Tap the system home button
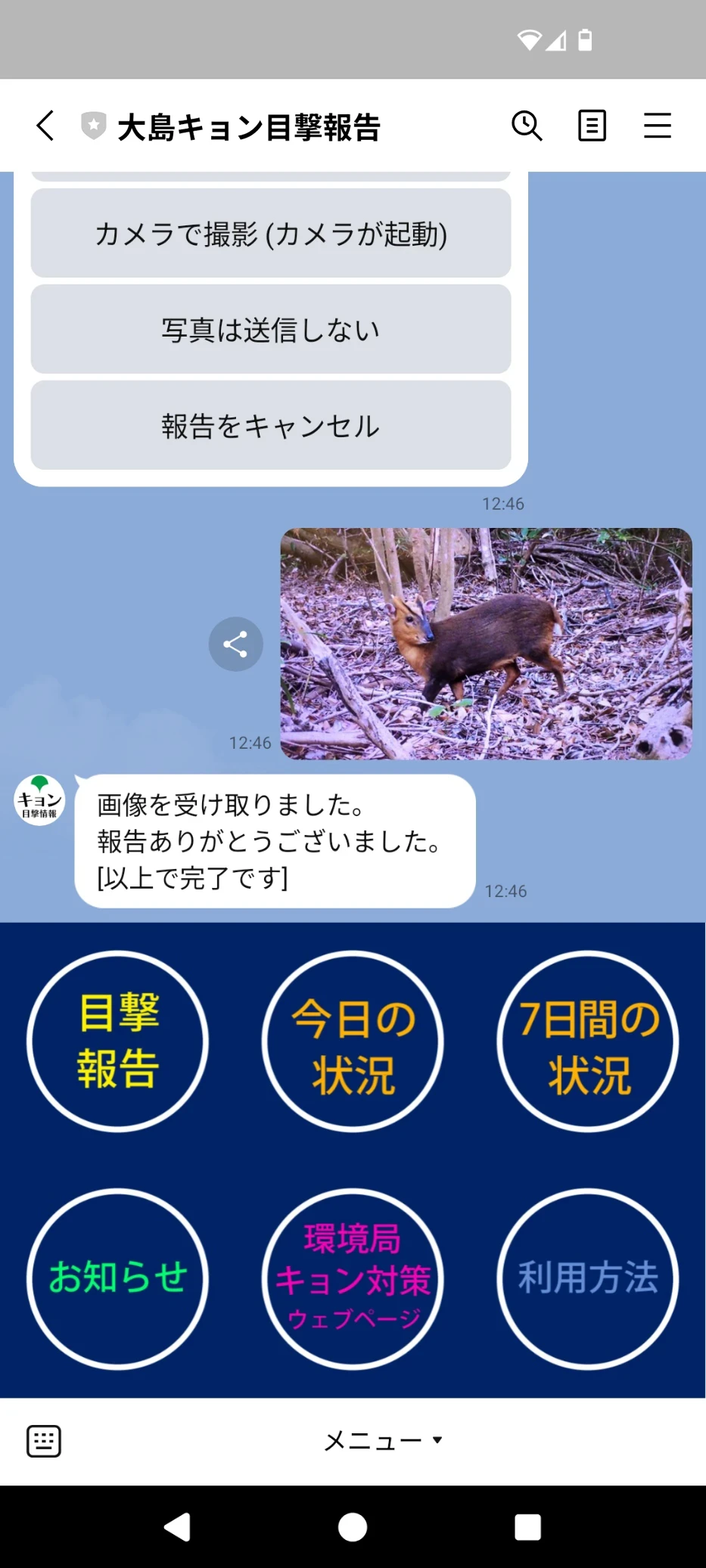The width and height of the screenshot is (706, 1568). (x=353, y=1527)
